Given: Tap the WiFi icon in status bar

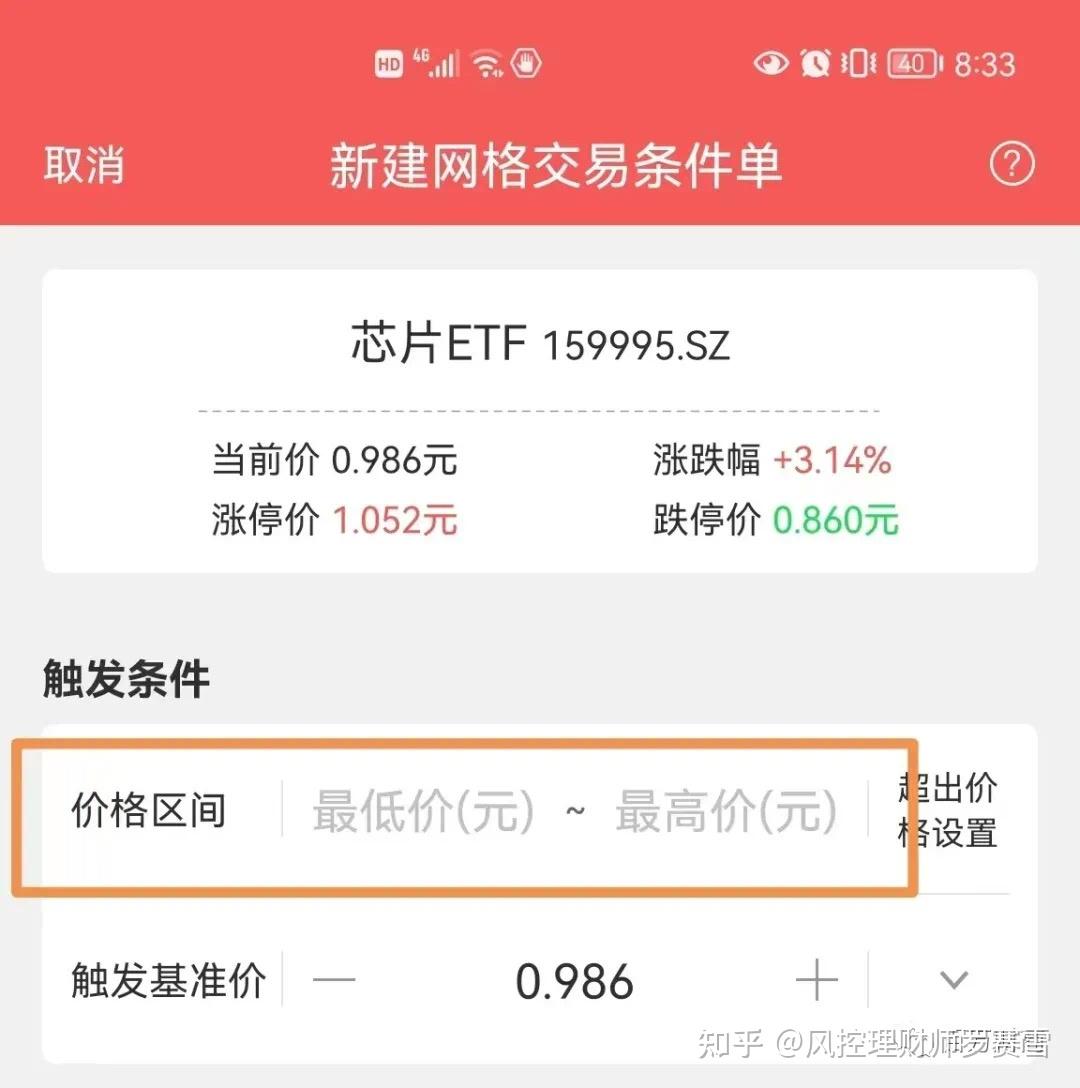Looking at the screenshot, I should point(485,62).
